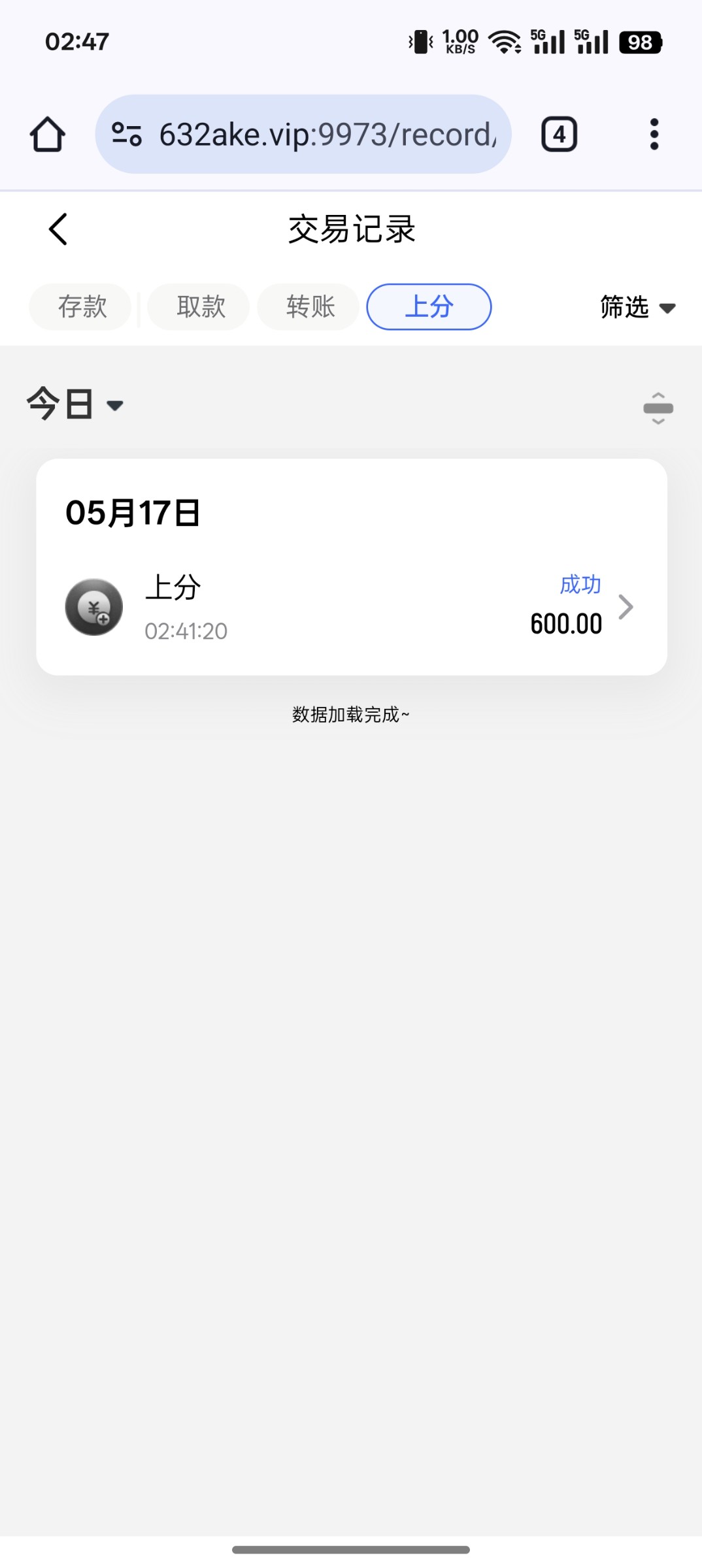Switch to the 转账 tab
Screen dimensions: 702x1568
[x=309, y=306]
